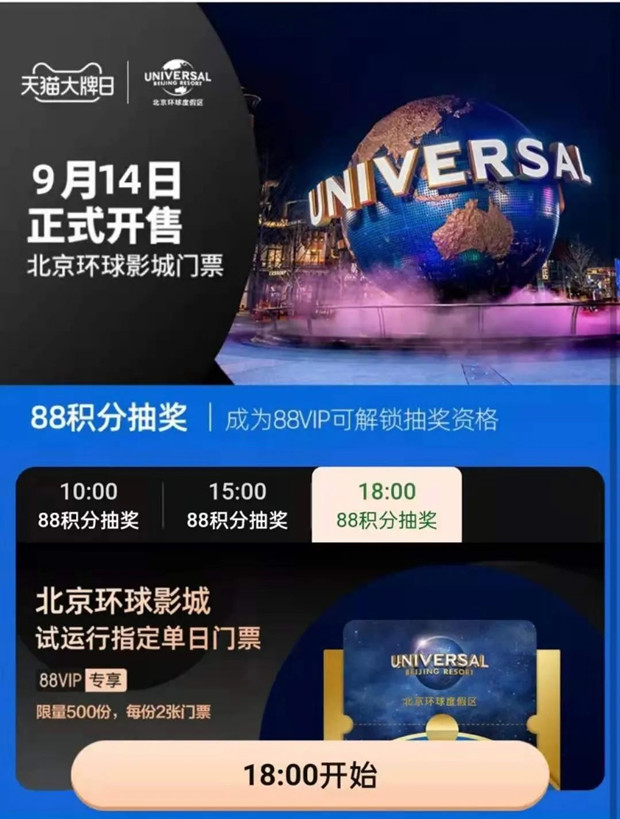620x819 pixels.
Task: Switch to the 10:00 88积分抽奖 tab
Action: coord(88,505)
